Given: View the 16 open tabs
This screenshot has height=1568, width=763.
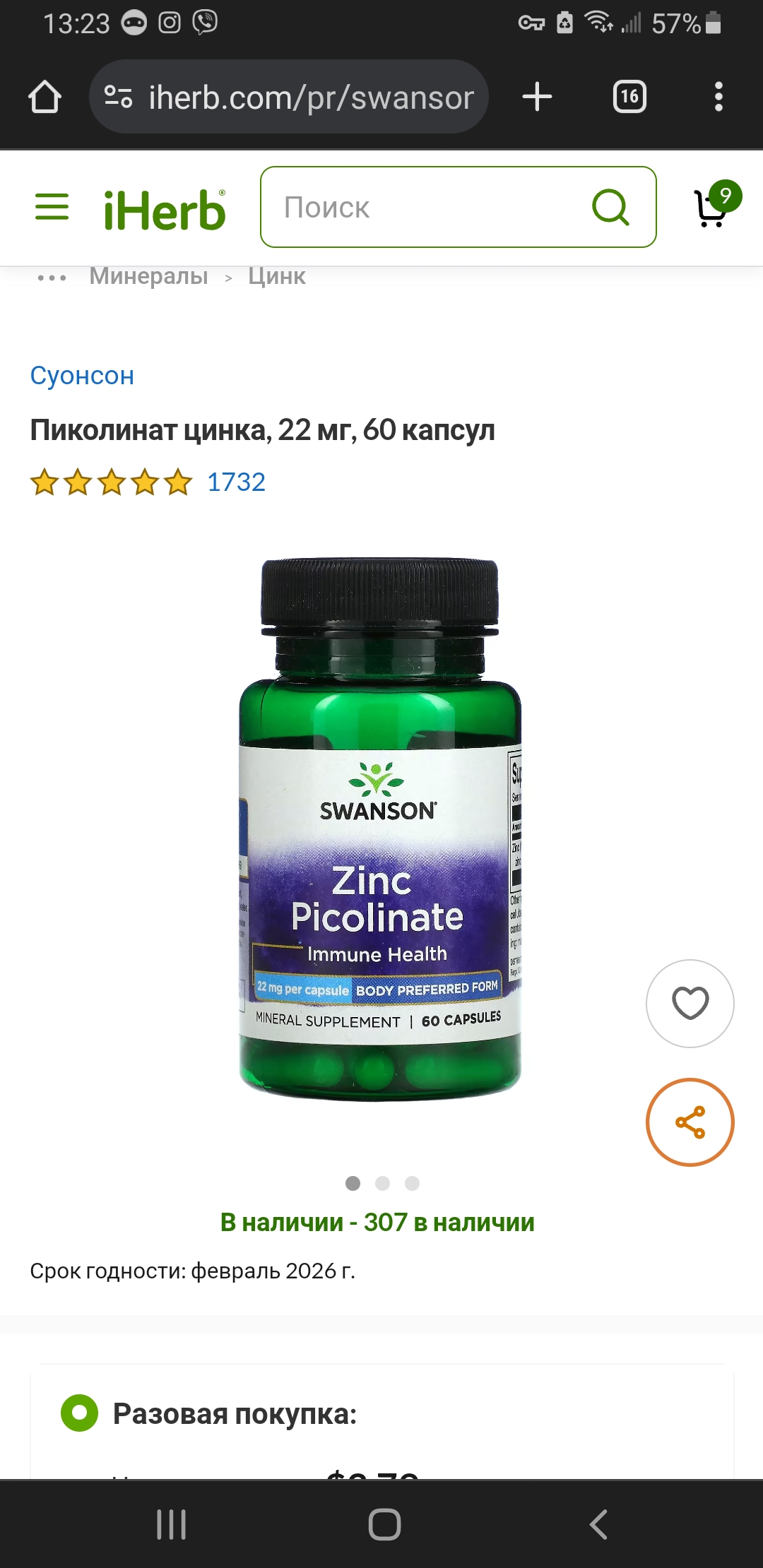Looking at the screenshot, I should click(629, 97).
